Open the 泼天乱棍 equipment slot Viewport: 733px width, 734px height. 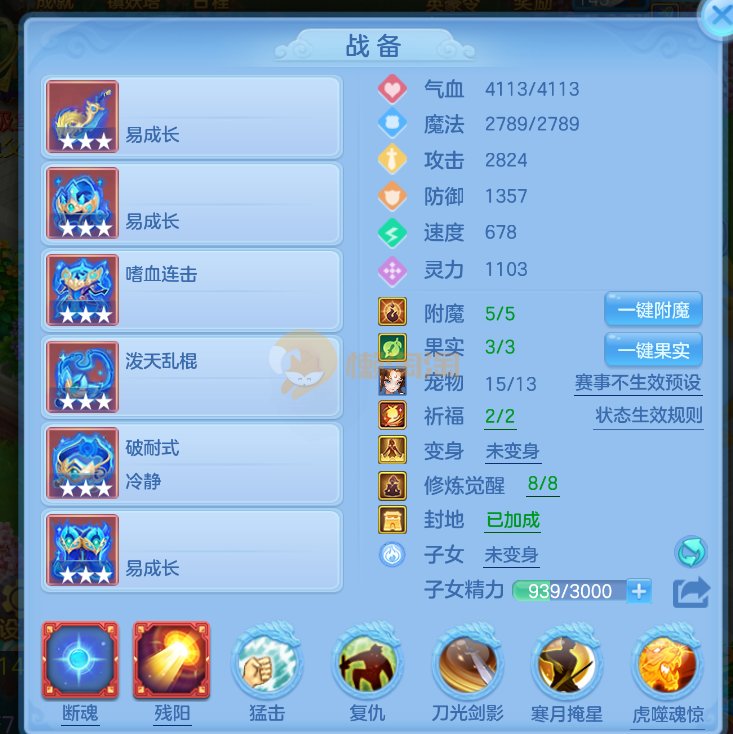192,376
